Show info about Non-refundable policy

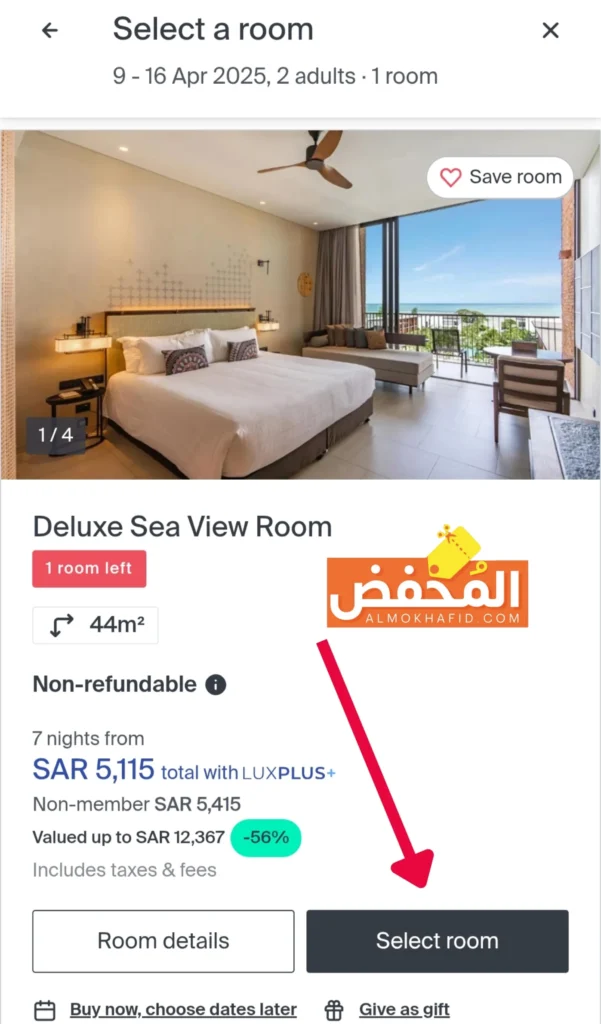215,685
